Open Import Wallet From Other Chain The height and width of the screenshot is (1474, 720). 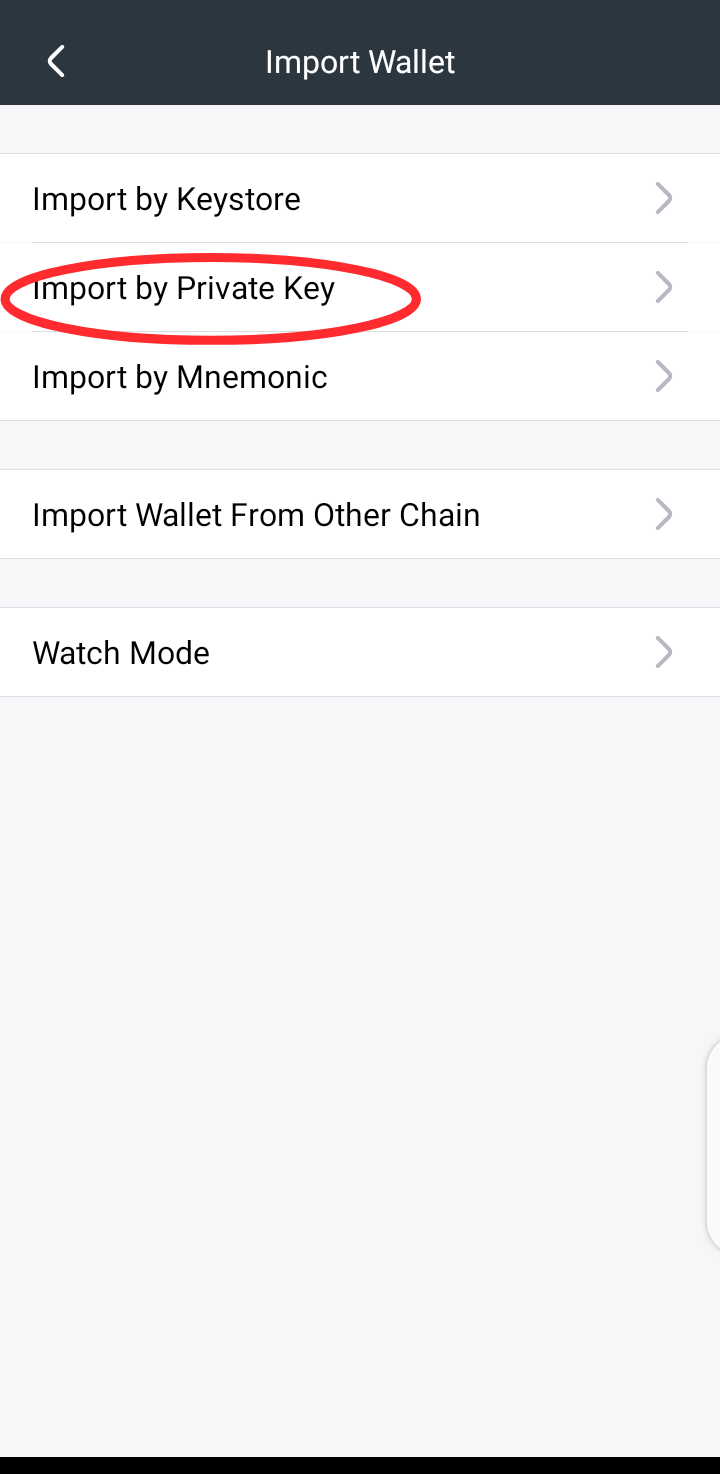point(360,515)
